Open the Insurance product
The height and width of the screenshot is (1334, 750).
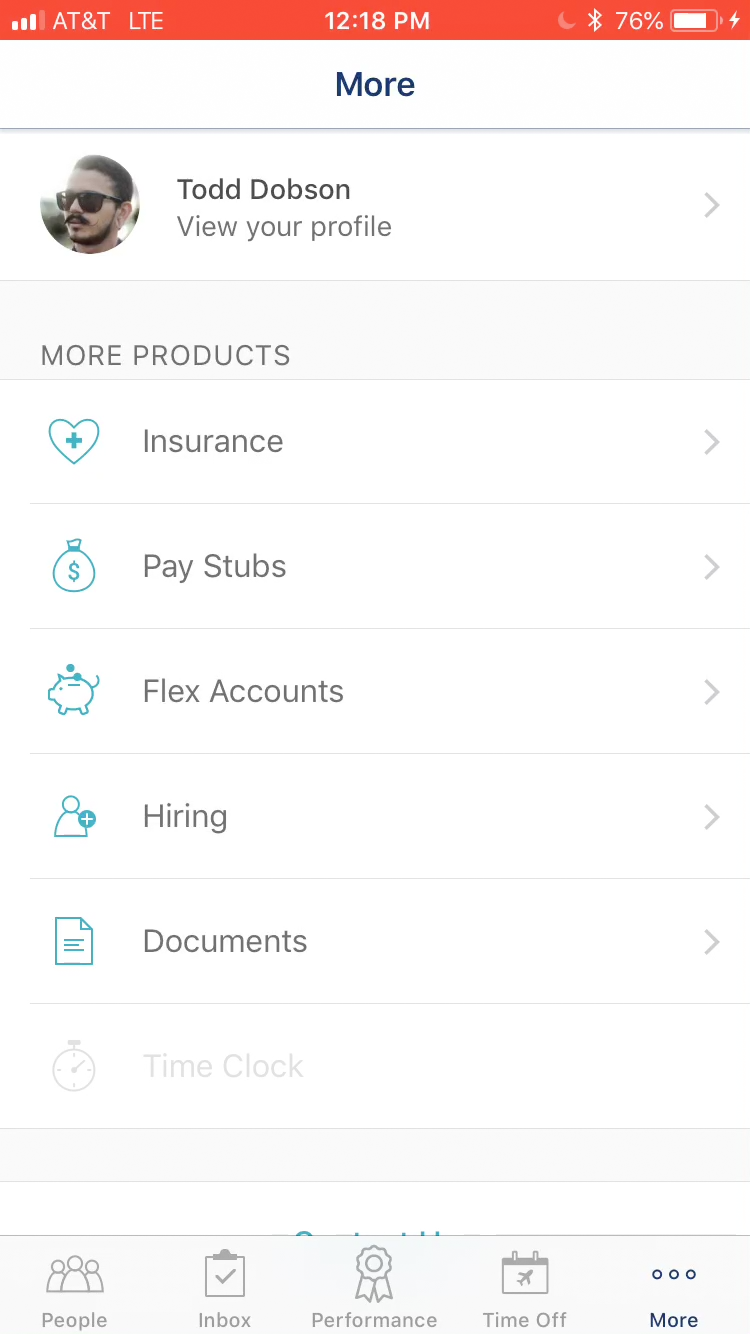[x=375, y=442]
